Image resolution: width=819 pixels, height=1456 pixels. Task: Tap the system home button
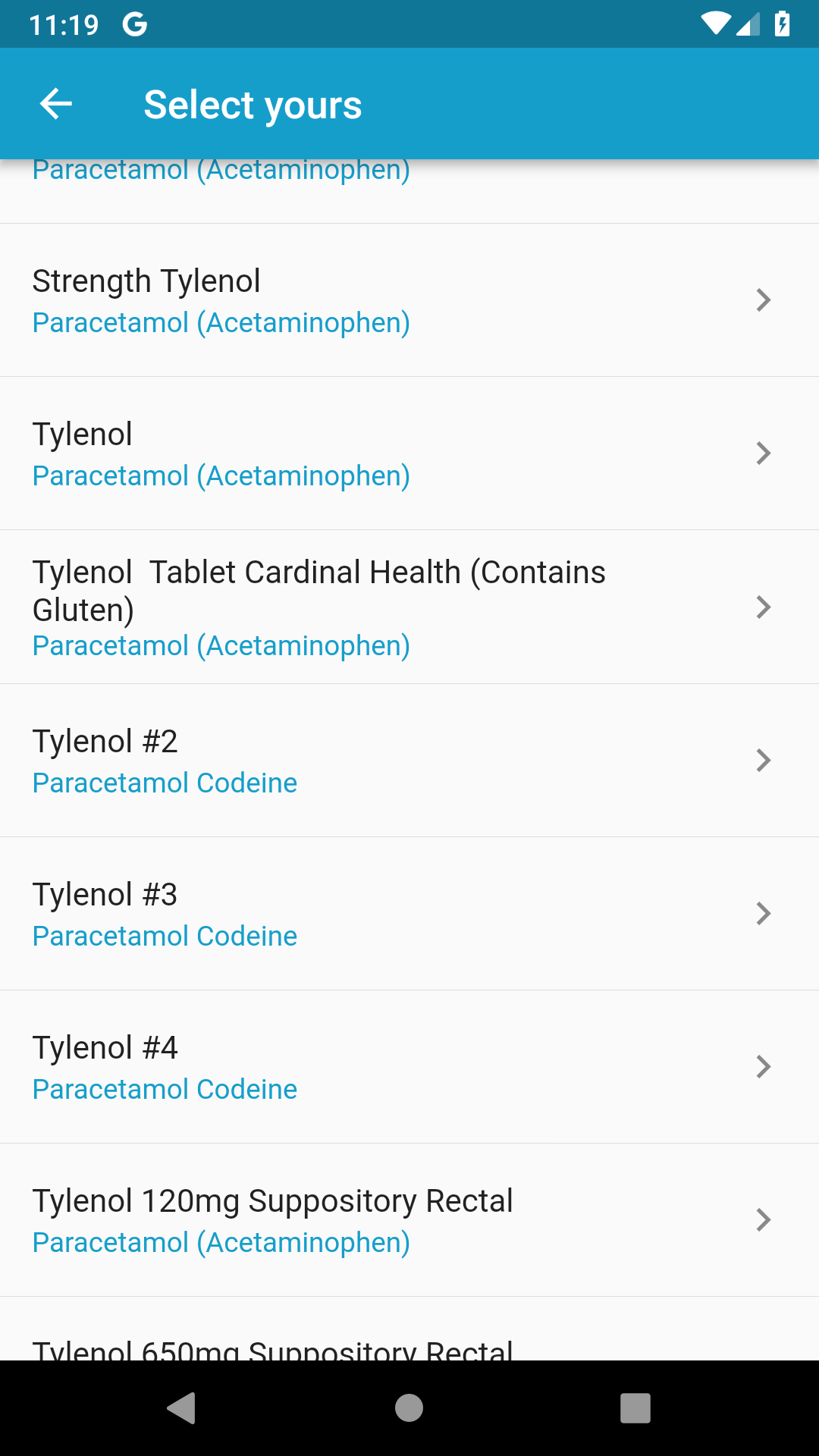409,1408
